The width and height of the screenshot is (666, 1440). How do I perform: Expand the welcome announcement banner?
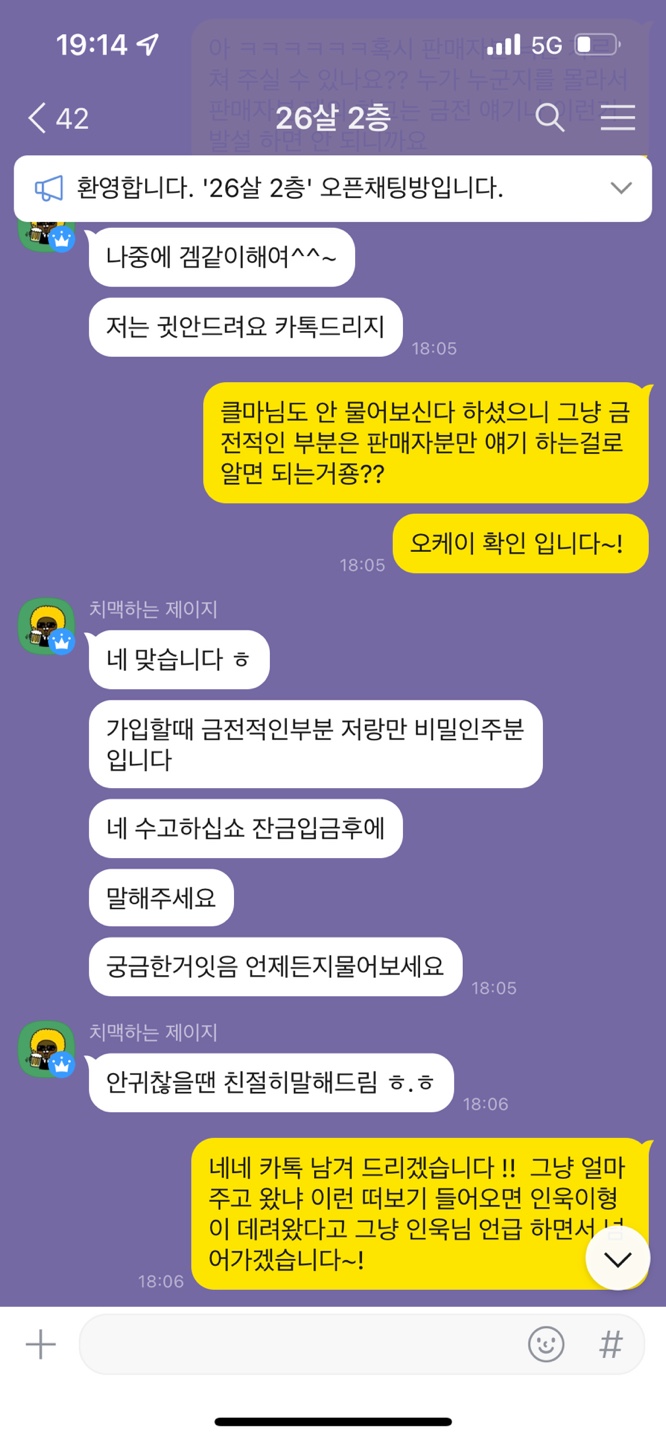(620, 188)
